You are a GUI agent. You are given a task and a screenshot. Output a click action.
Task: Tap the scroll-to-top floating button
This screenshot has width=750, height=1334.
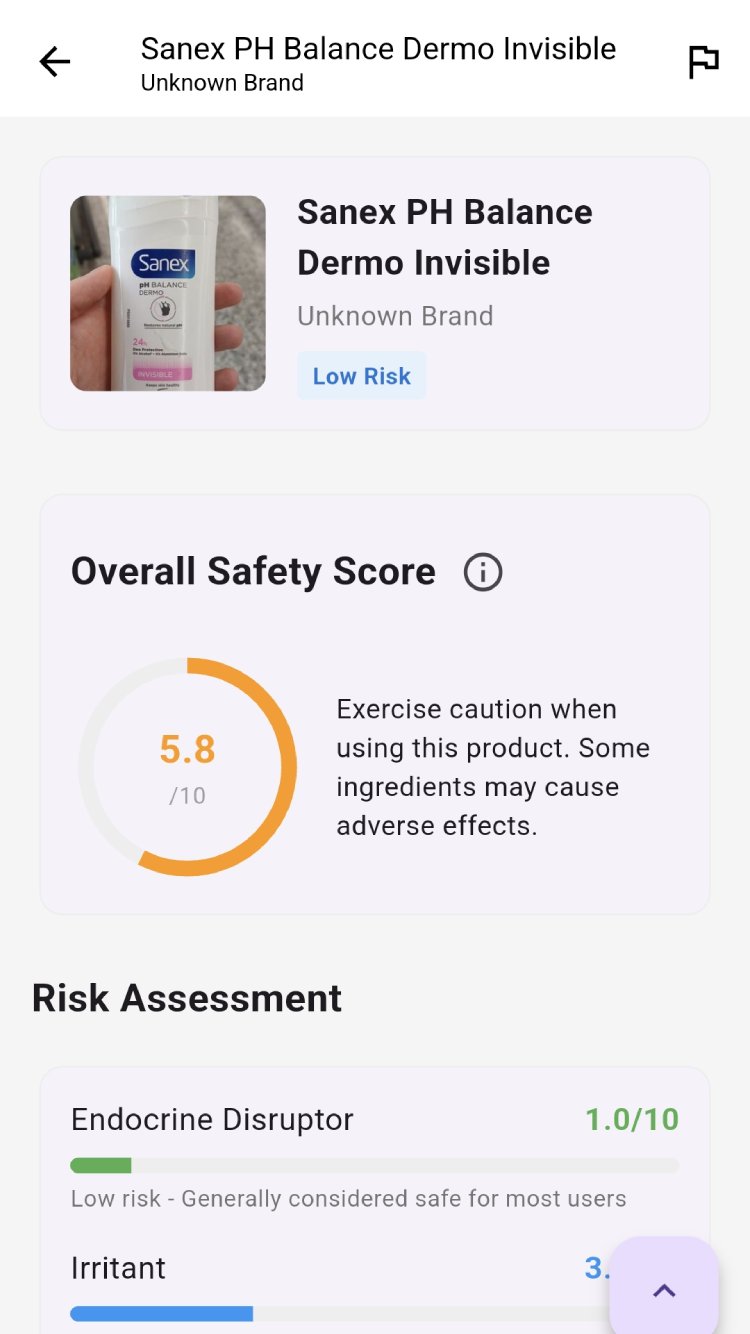point(664,1290)
